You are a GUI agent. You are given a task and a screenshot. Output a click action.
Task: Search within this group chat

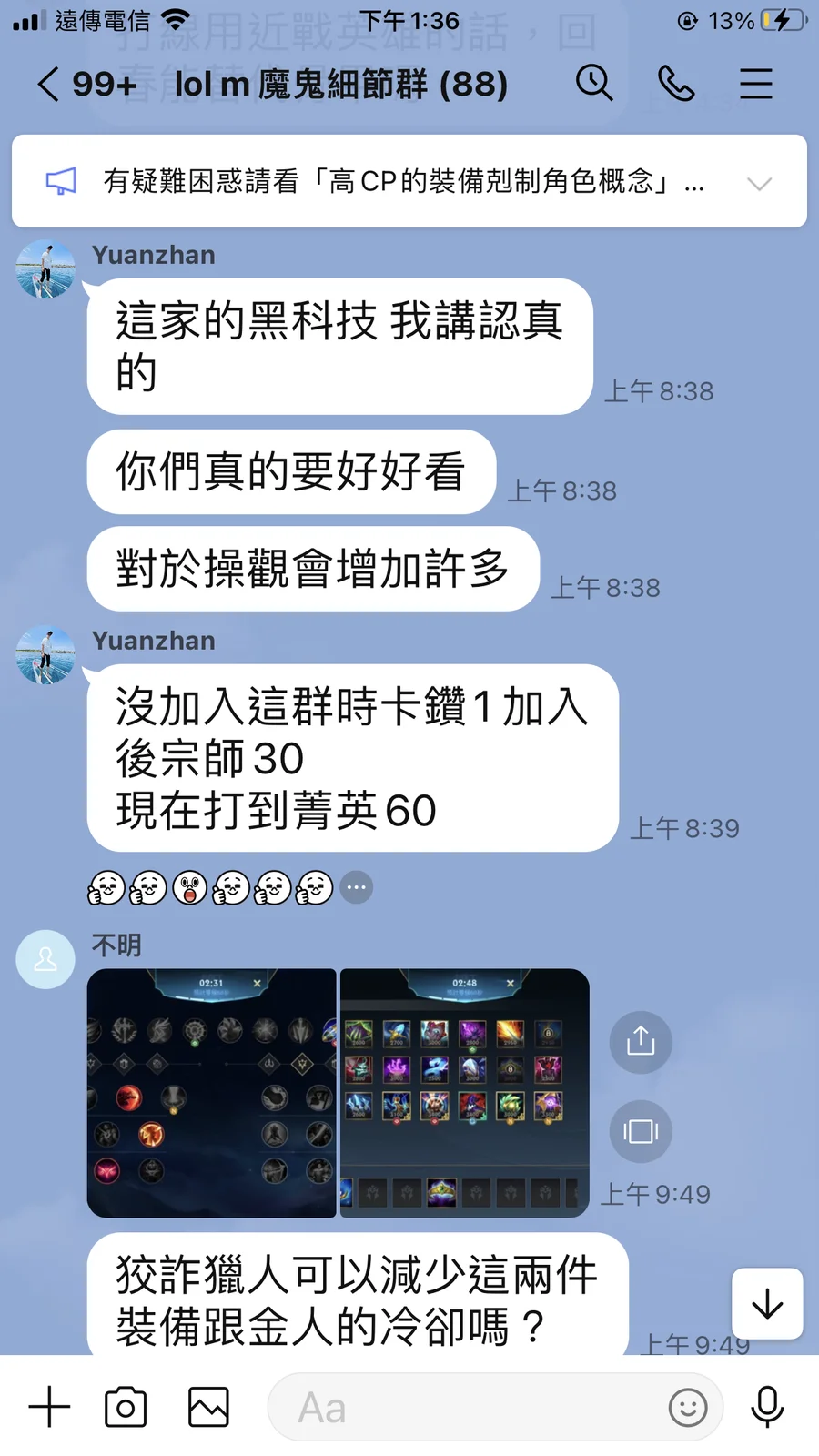[x=593, y=84]
